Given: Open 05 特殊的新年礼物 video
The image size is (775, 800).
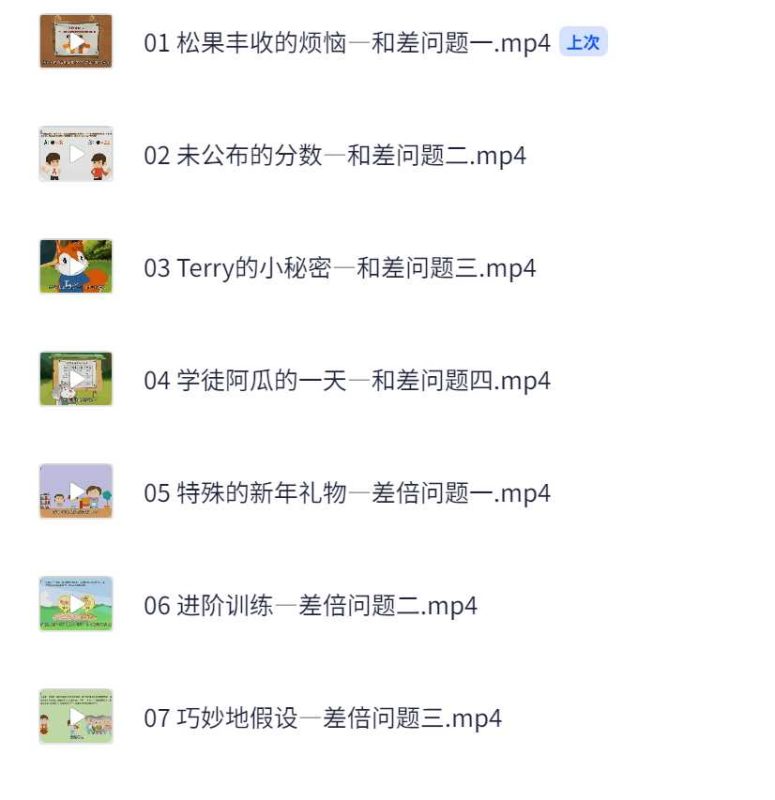Looking at the screenshot, I should point(346,494).
